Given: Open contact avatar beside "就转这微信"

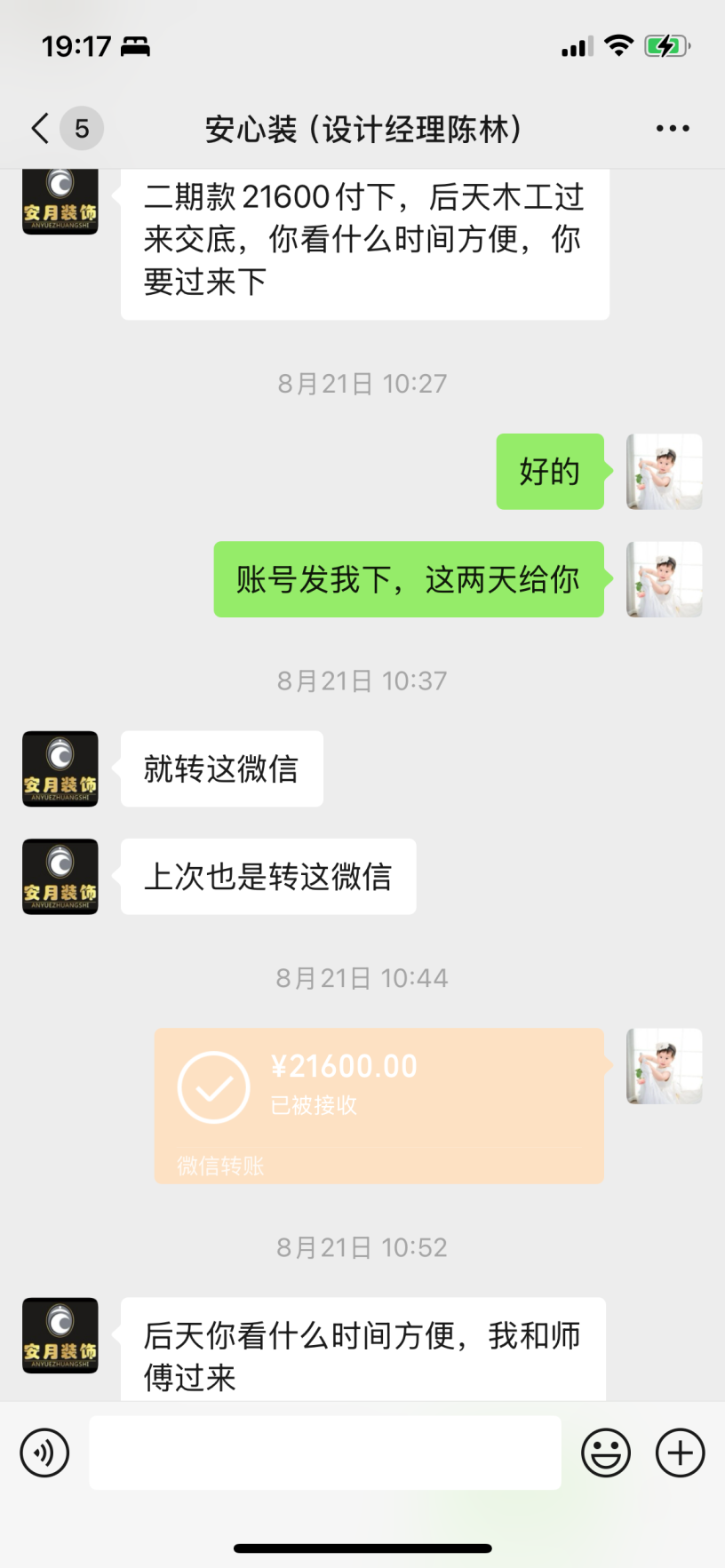Looking at the screenshot, I should click(60, 768).
